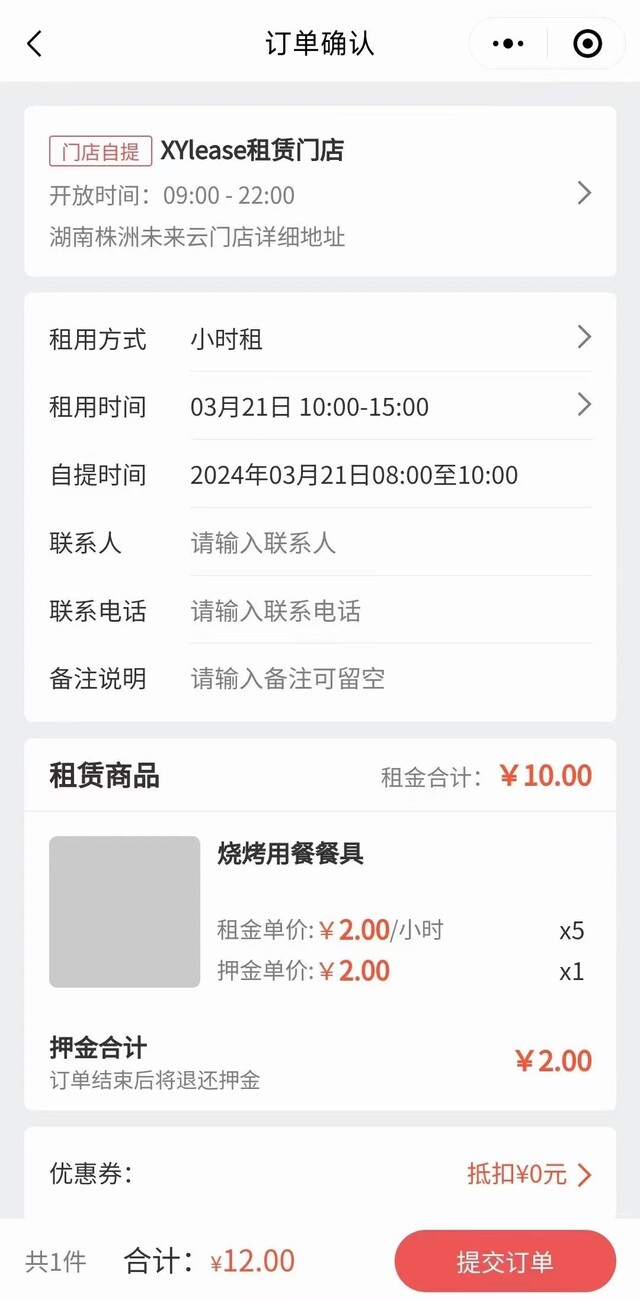Submit the order with 提交订单
Viewport: 640px width, 1301px height.
click(505, 1262)
